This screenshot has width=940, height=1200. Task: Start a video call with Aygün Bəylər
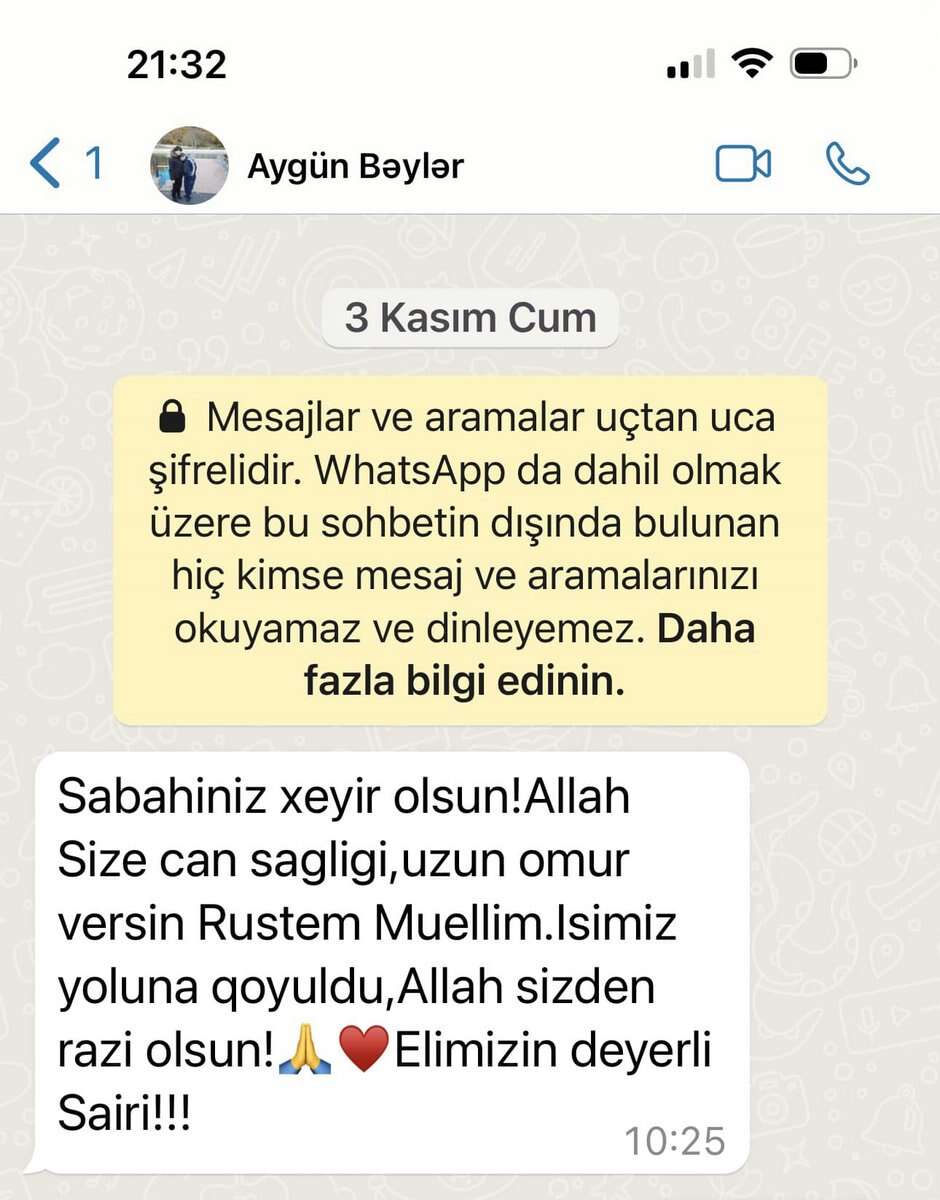point(743,164)
